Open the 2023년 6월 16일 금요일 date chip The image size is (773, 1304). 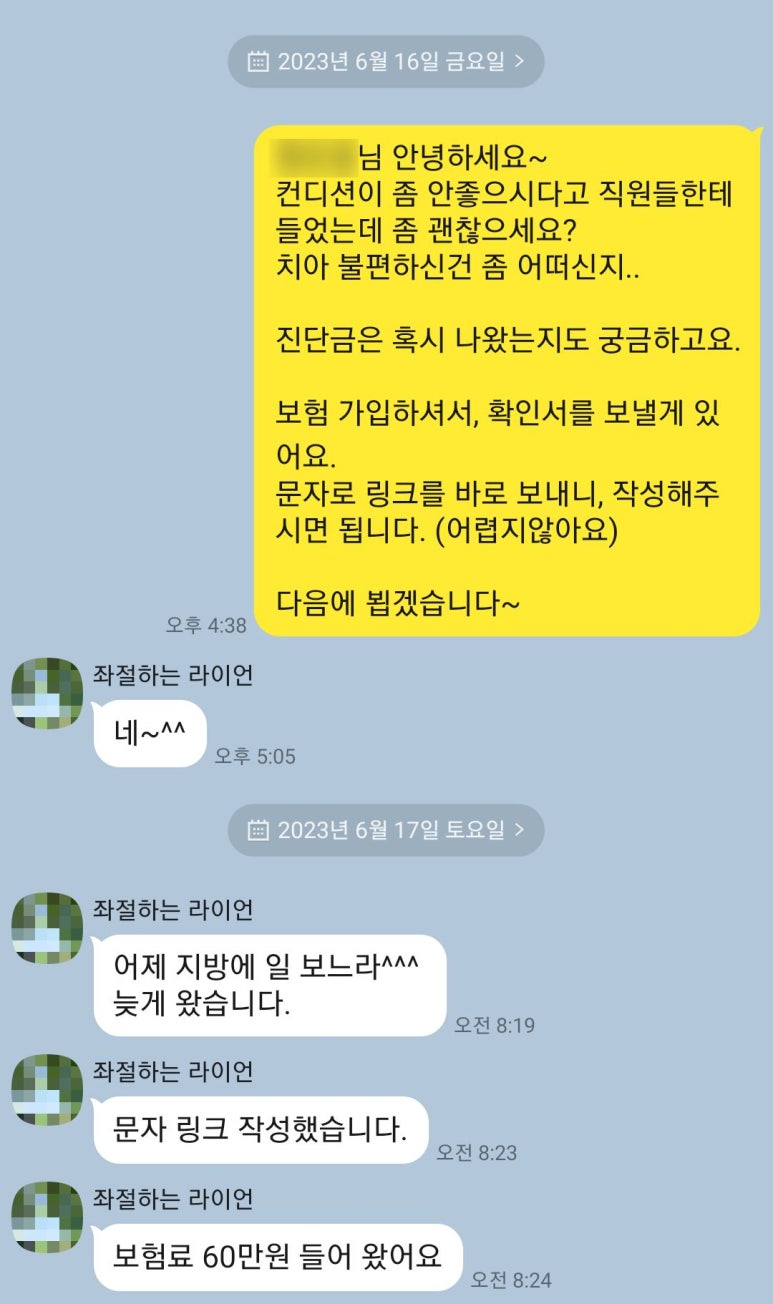coord(386,62)
